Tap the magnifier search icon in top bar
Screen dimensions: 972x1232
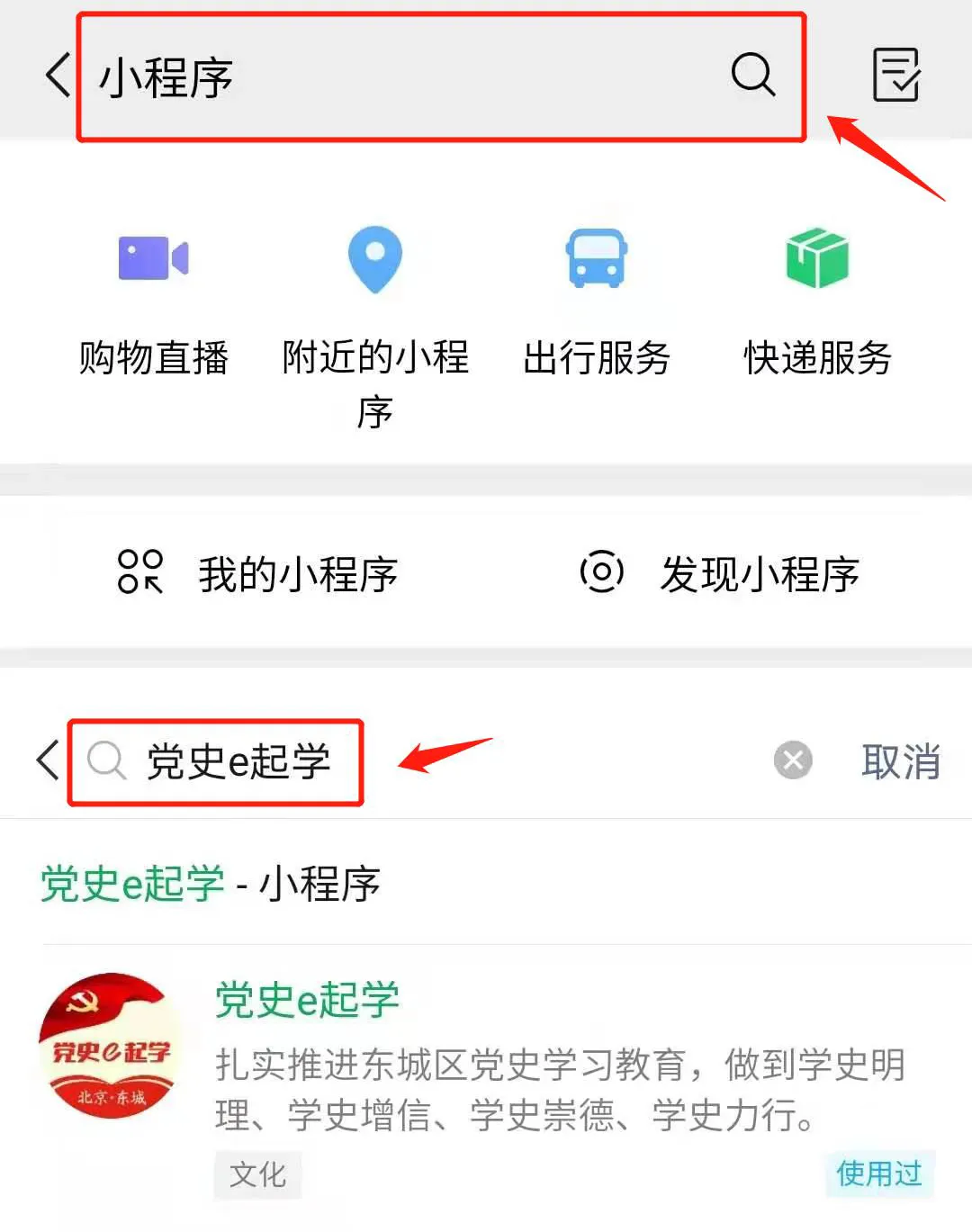tap(753, 76)
